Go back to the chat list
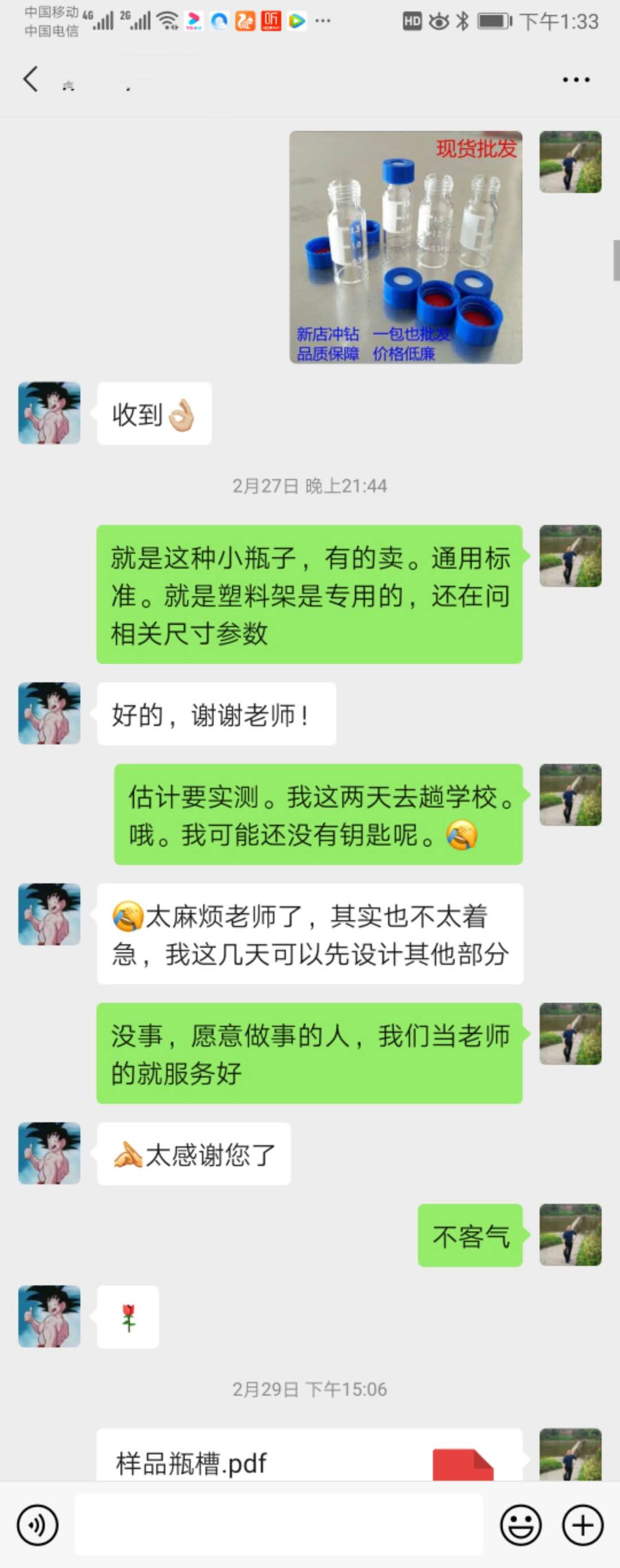The height and width of the screenshot is (1568, 620). pos(30,80)
